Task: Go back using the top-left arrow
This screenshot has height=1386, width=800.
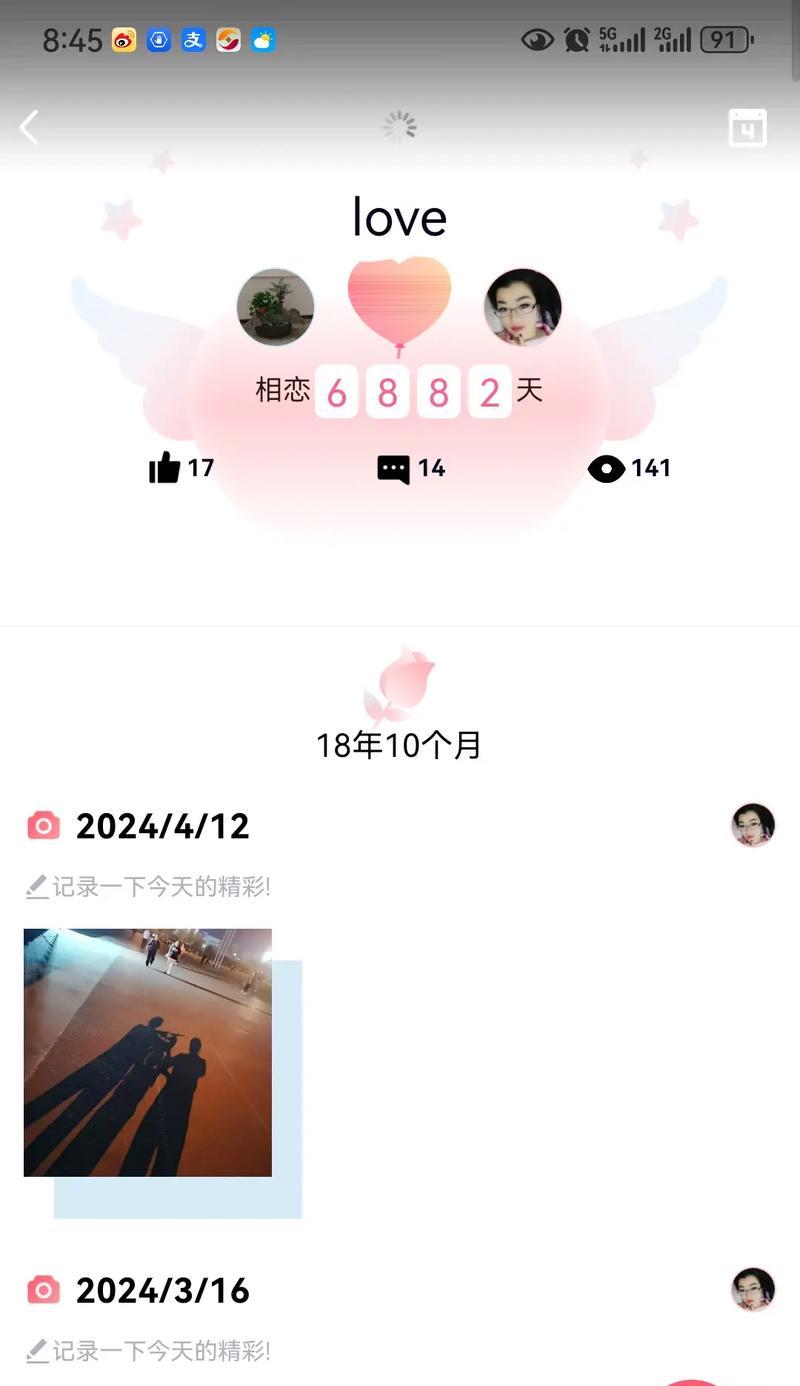Action: 30,127
